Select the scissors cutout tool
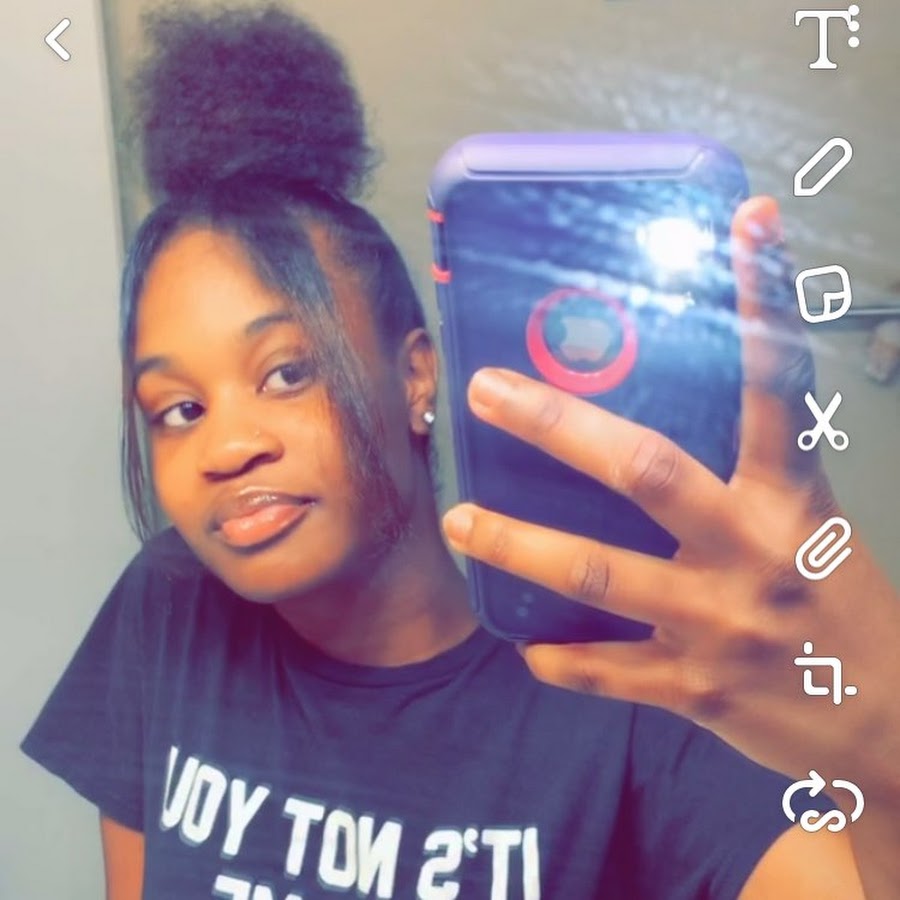This screenshot has width=900, height=900. point(823,421)
